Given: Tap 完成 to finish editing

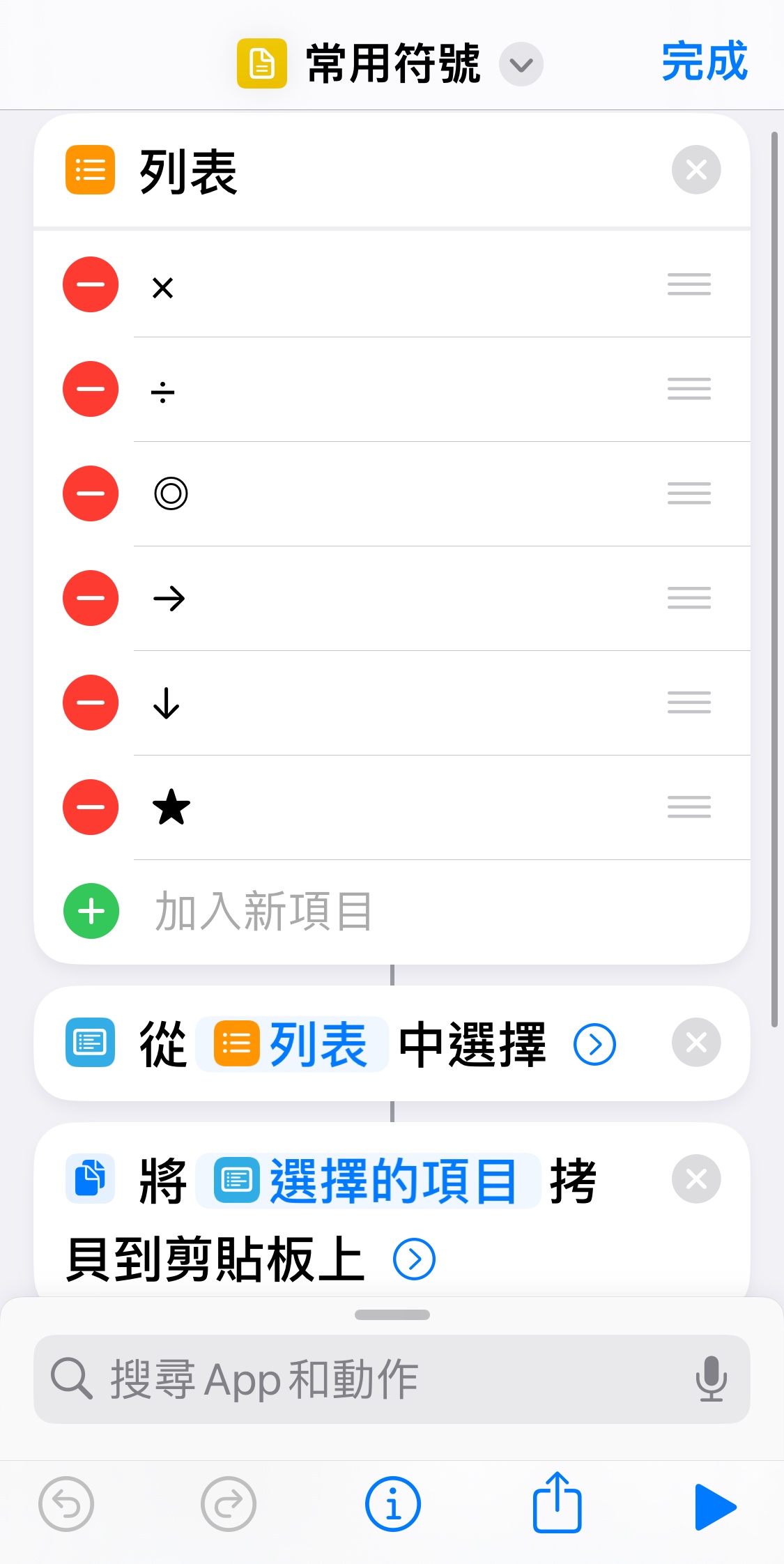Looking at the screenshot, I should point(704,61).
